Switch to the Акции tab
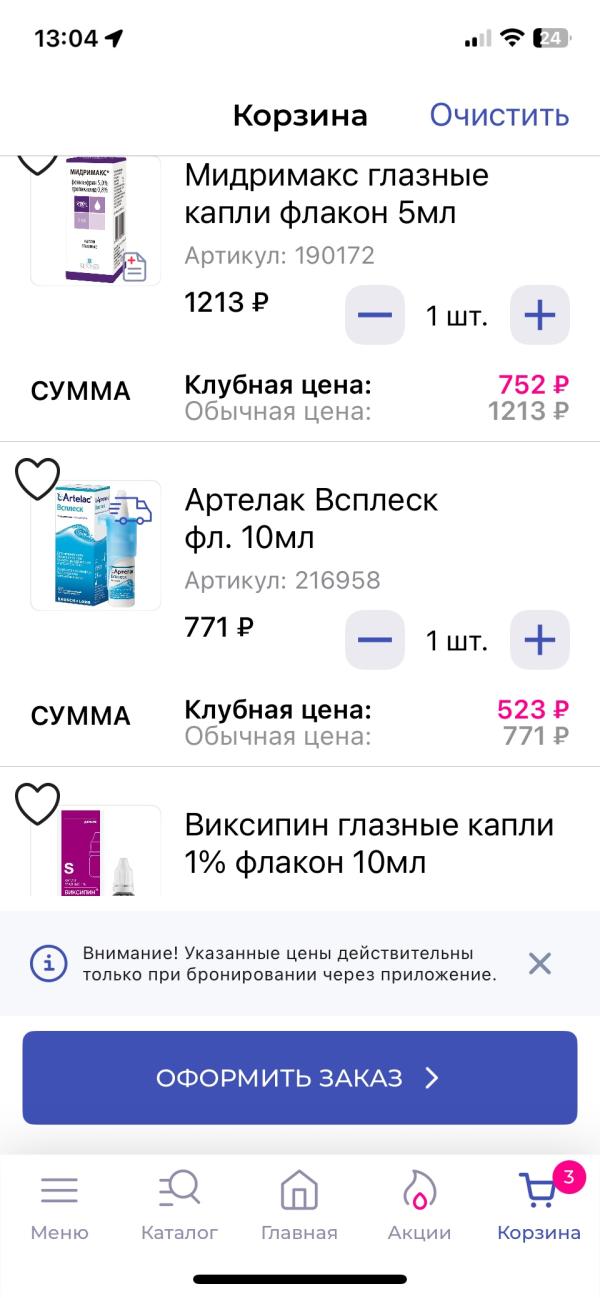This screenshot has height=1298, width=600. [x=419, y=1204]
